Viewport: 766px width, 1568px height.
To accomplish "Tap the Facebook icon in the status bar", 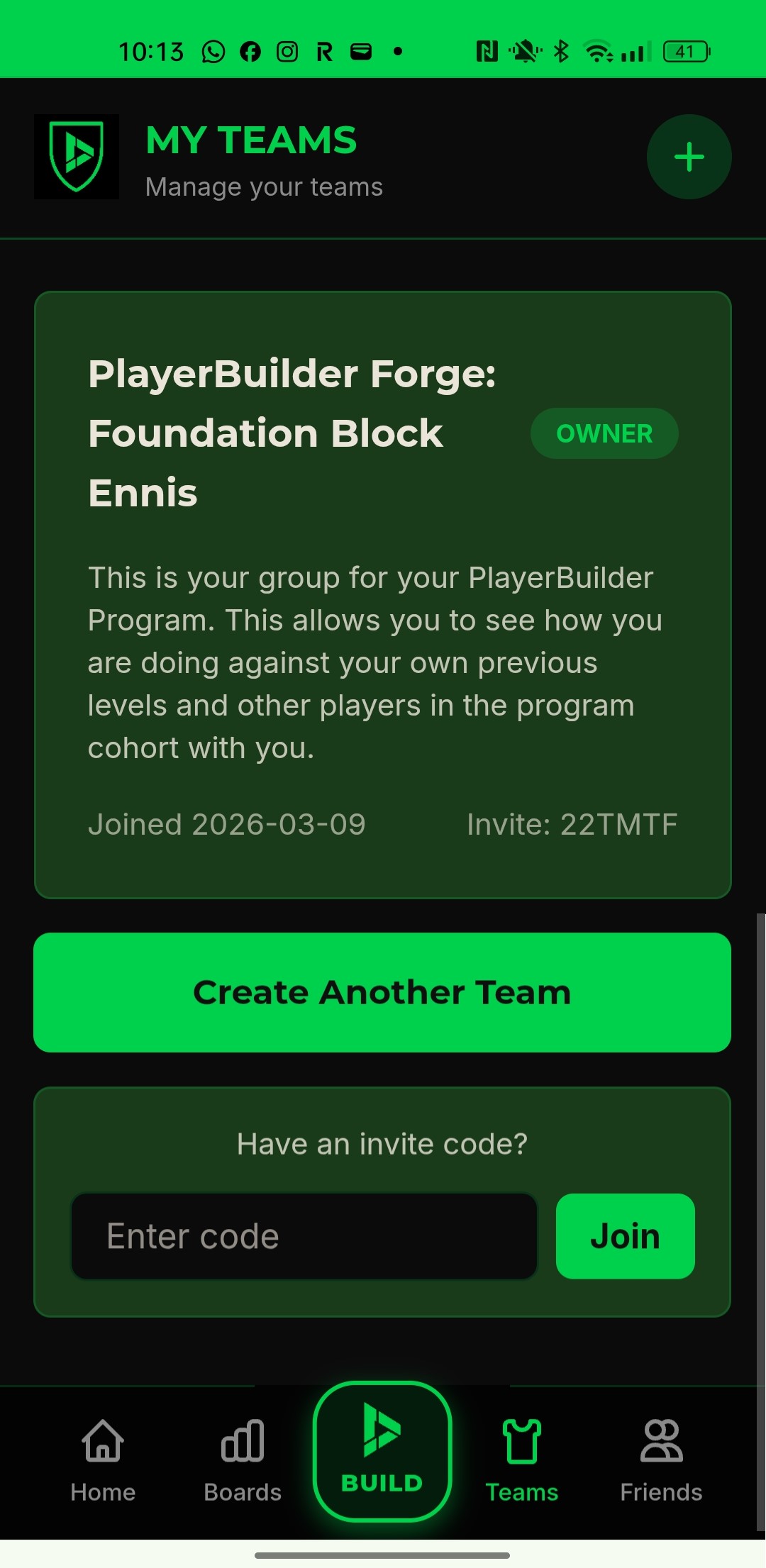I will coord(250,50).
